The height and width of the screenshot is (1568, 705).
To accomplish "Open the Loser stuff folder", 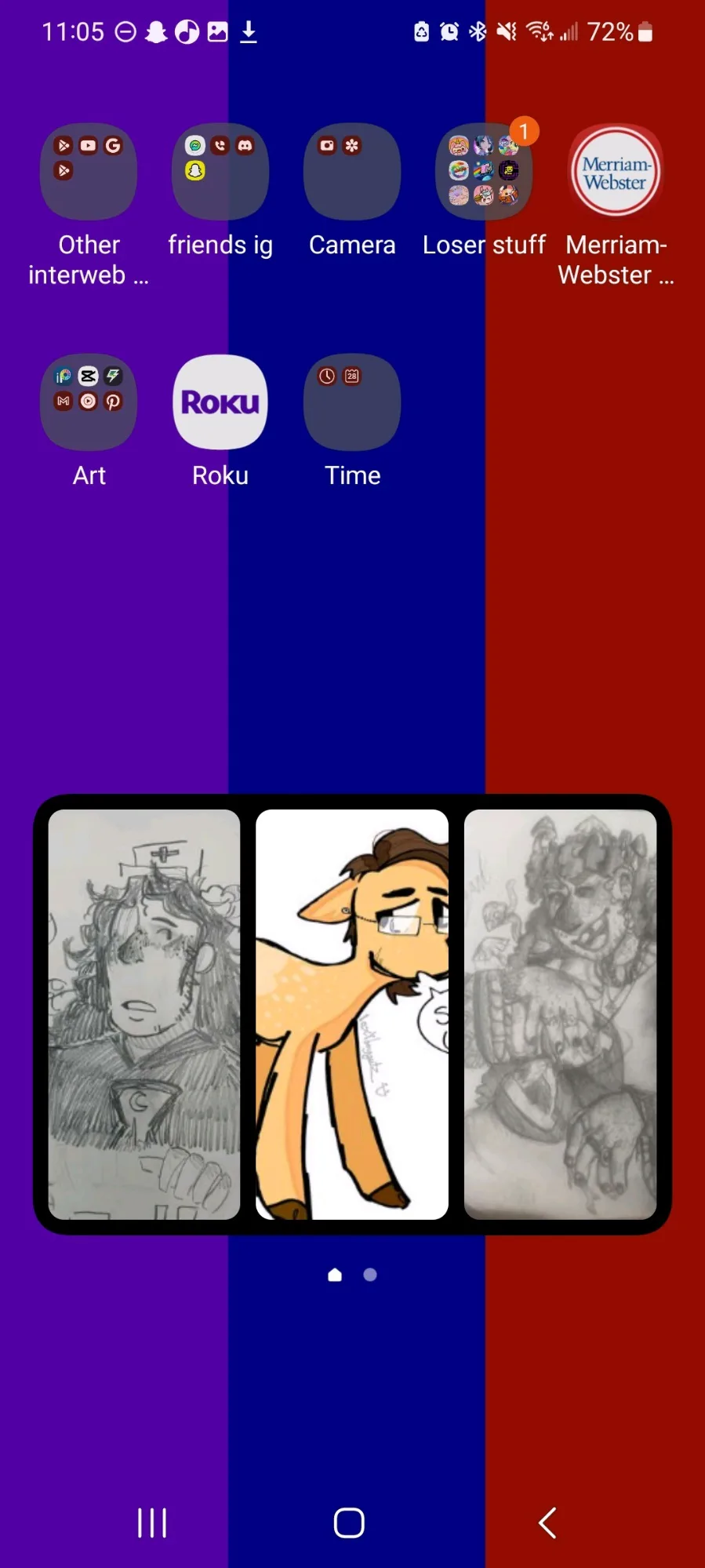I will tap(484, 171).
